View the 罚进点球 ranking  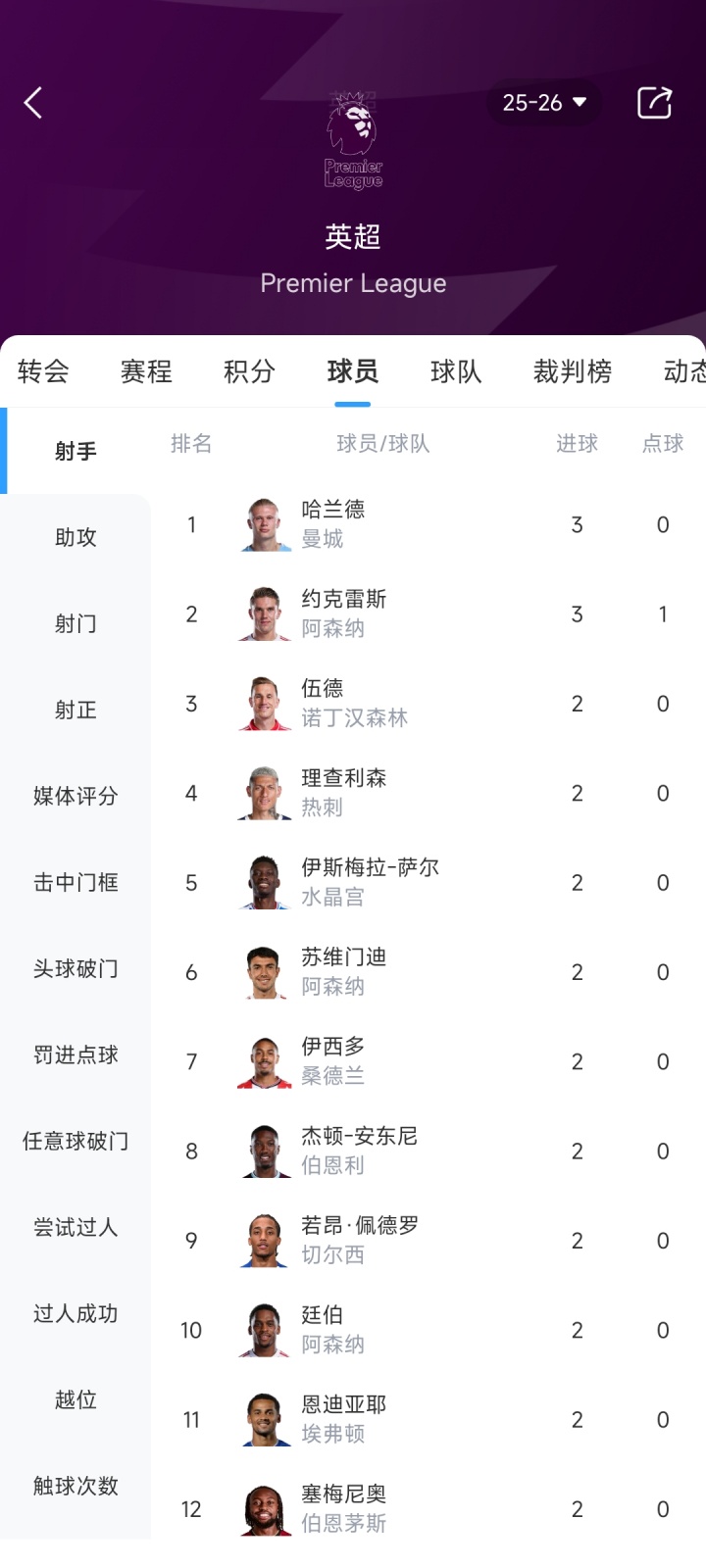click(76, 1054)
